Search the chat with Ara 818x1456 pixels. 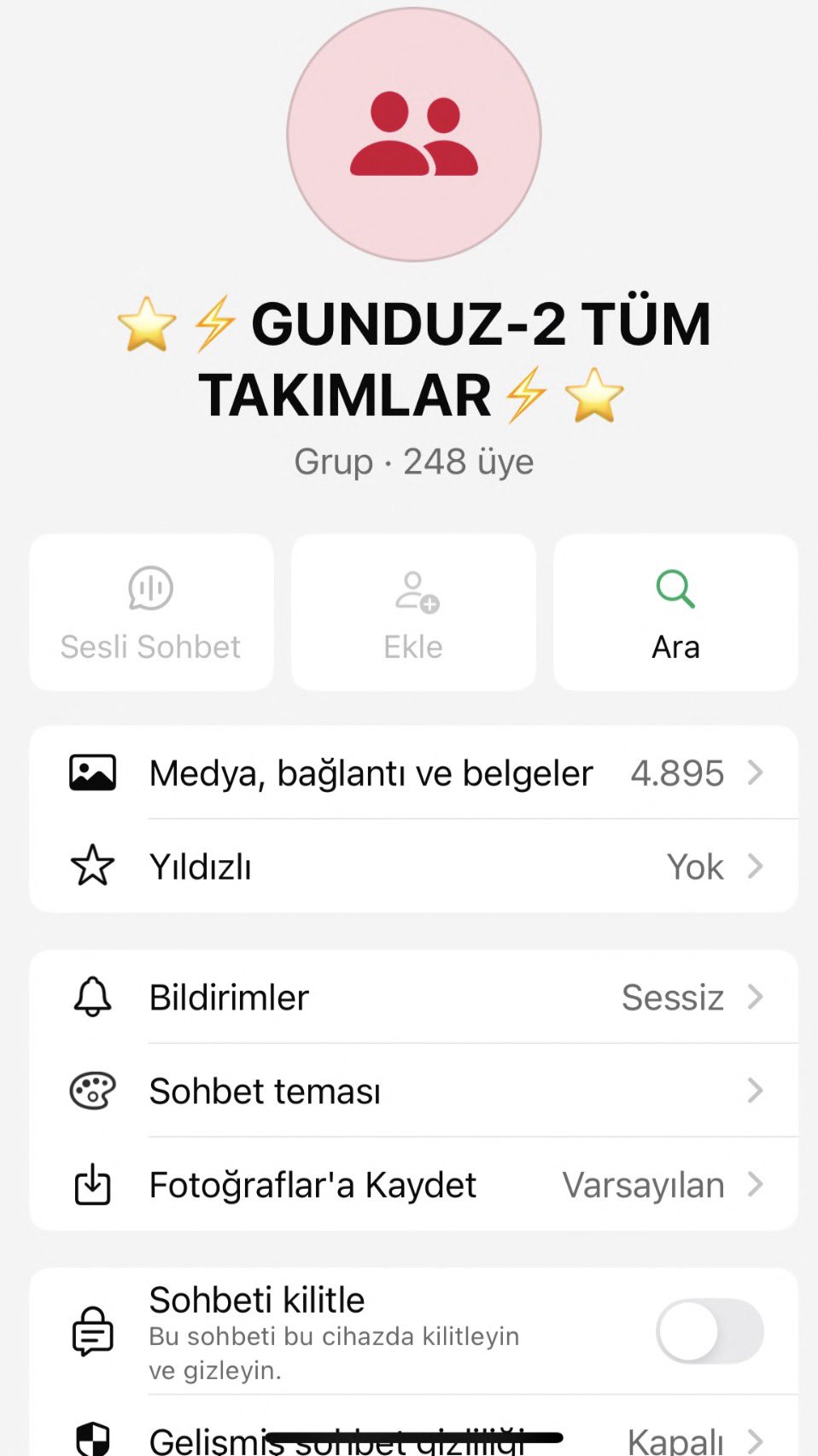(675, 612)
